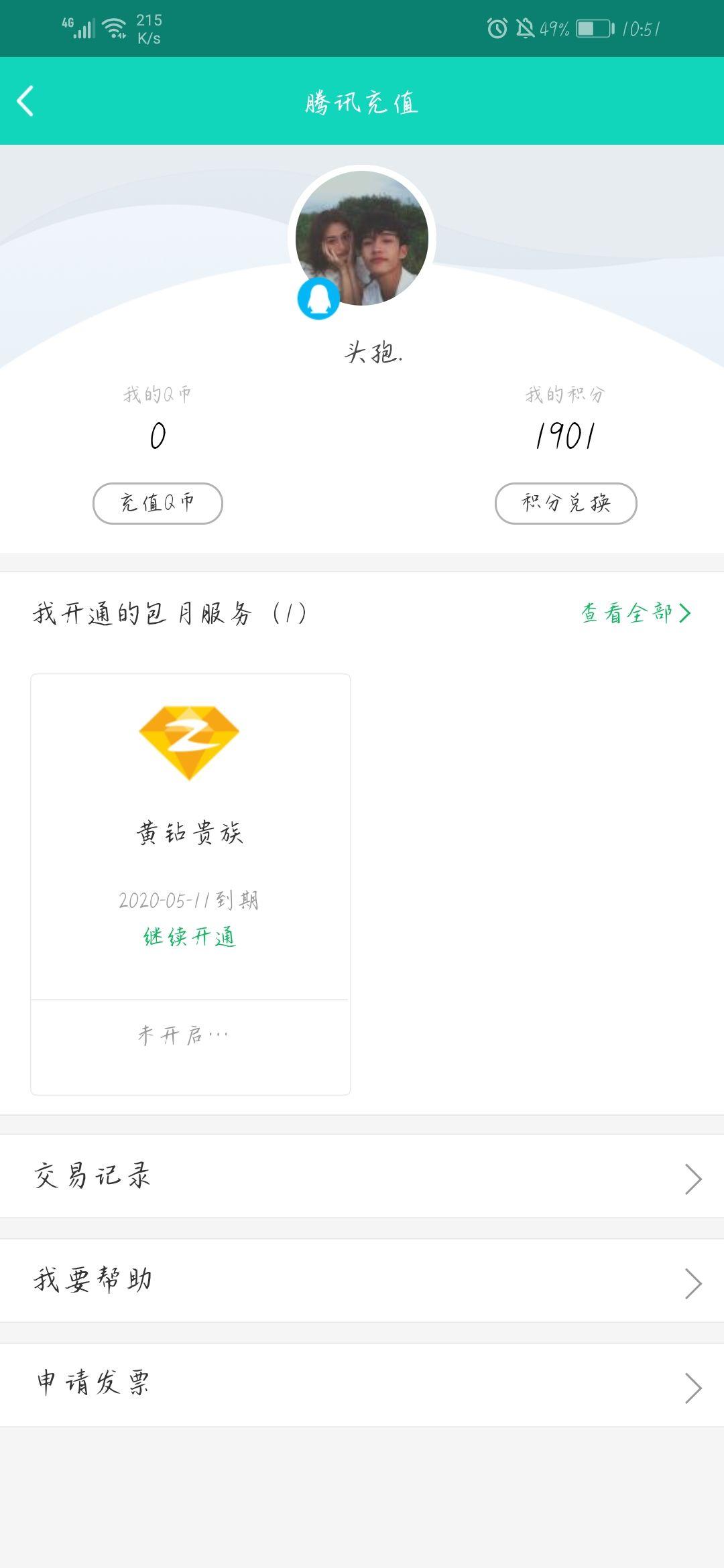View all services via 查看全部
724x1568 pixels.
[x=635, y=613]
